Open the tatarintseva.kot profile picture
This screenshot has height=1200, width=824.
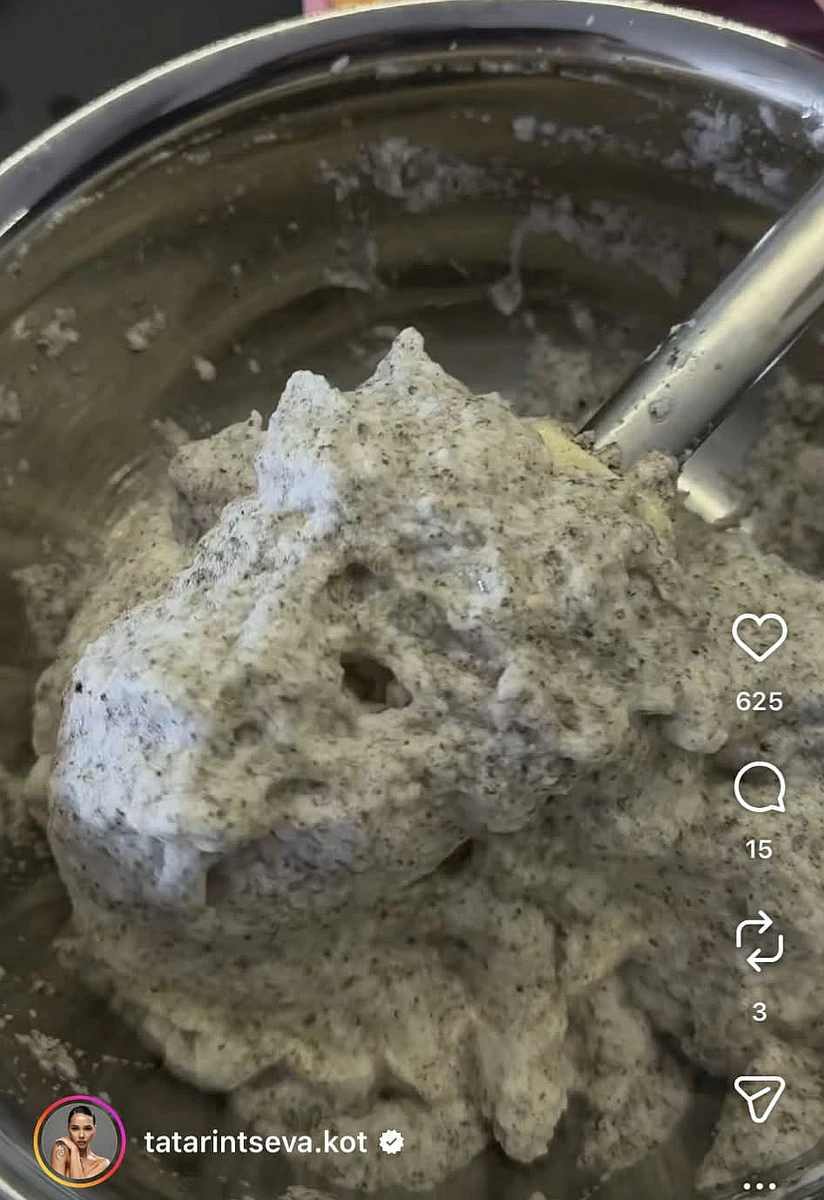click(79, 1141)
